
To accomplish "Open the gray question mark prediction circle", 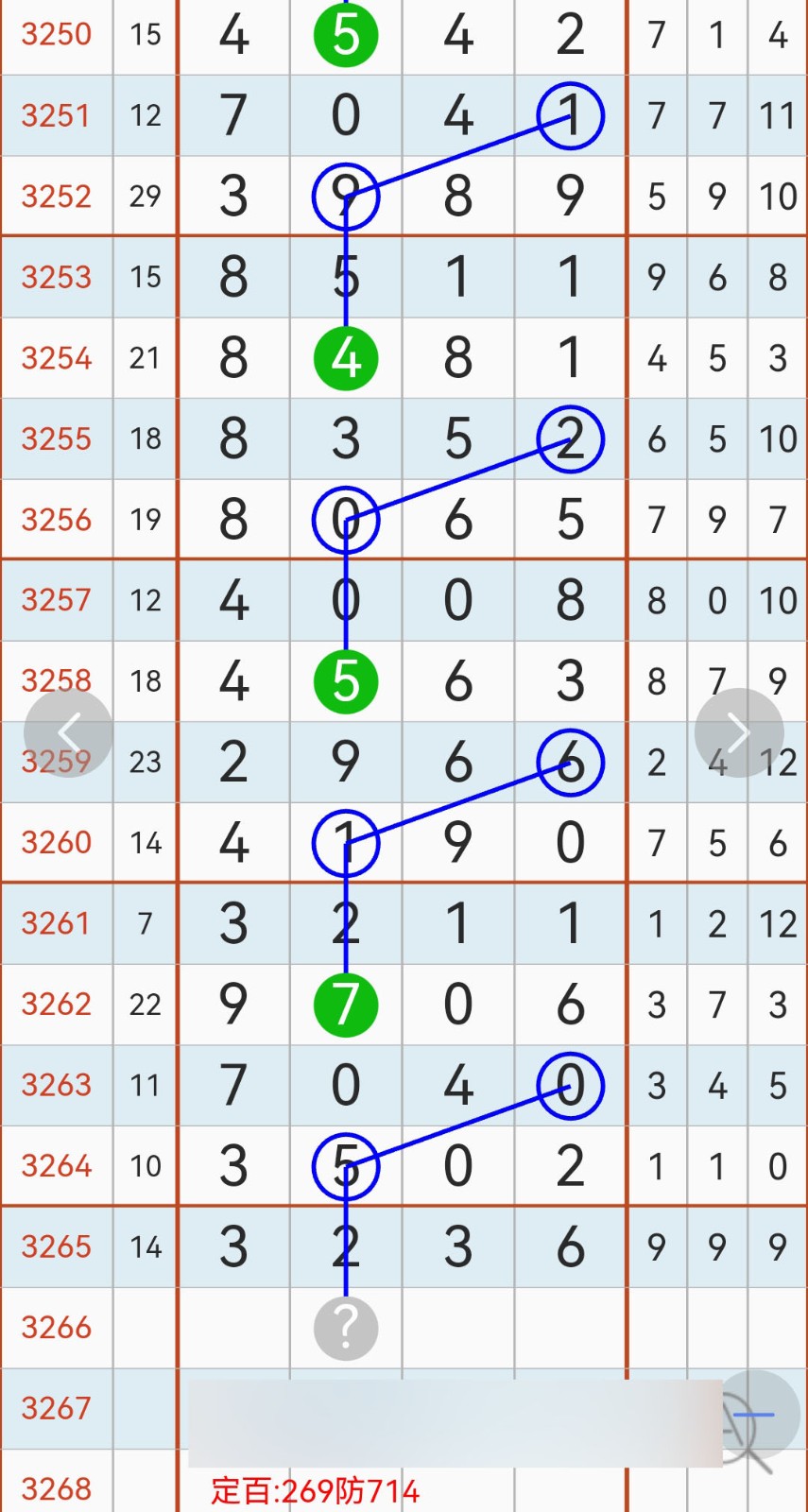I will point(346,1328).
